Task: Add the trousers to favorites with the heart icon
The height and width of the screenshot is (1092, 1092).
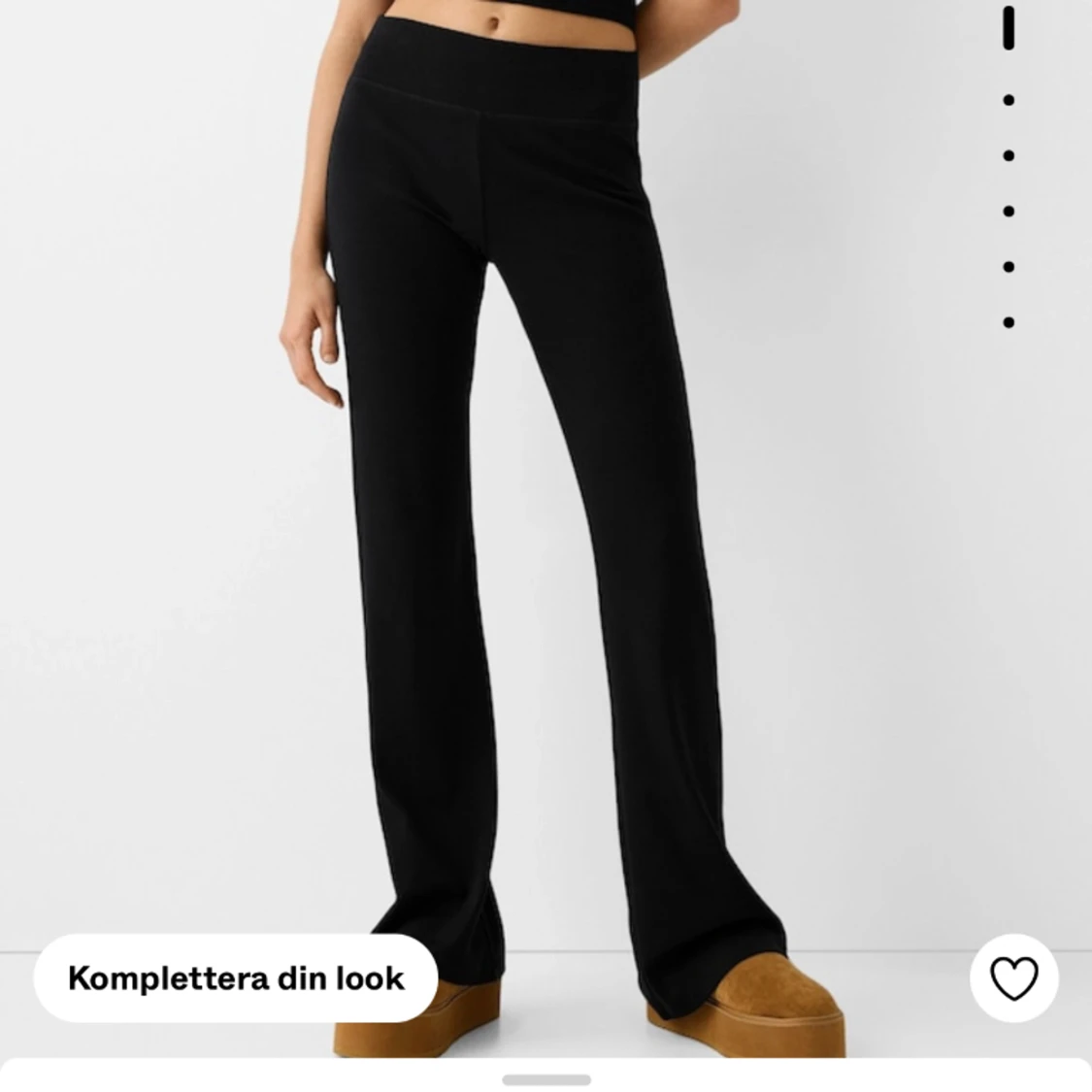Action: coord(1014,979)
